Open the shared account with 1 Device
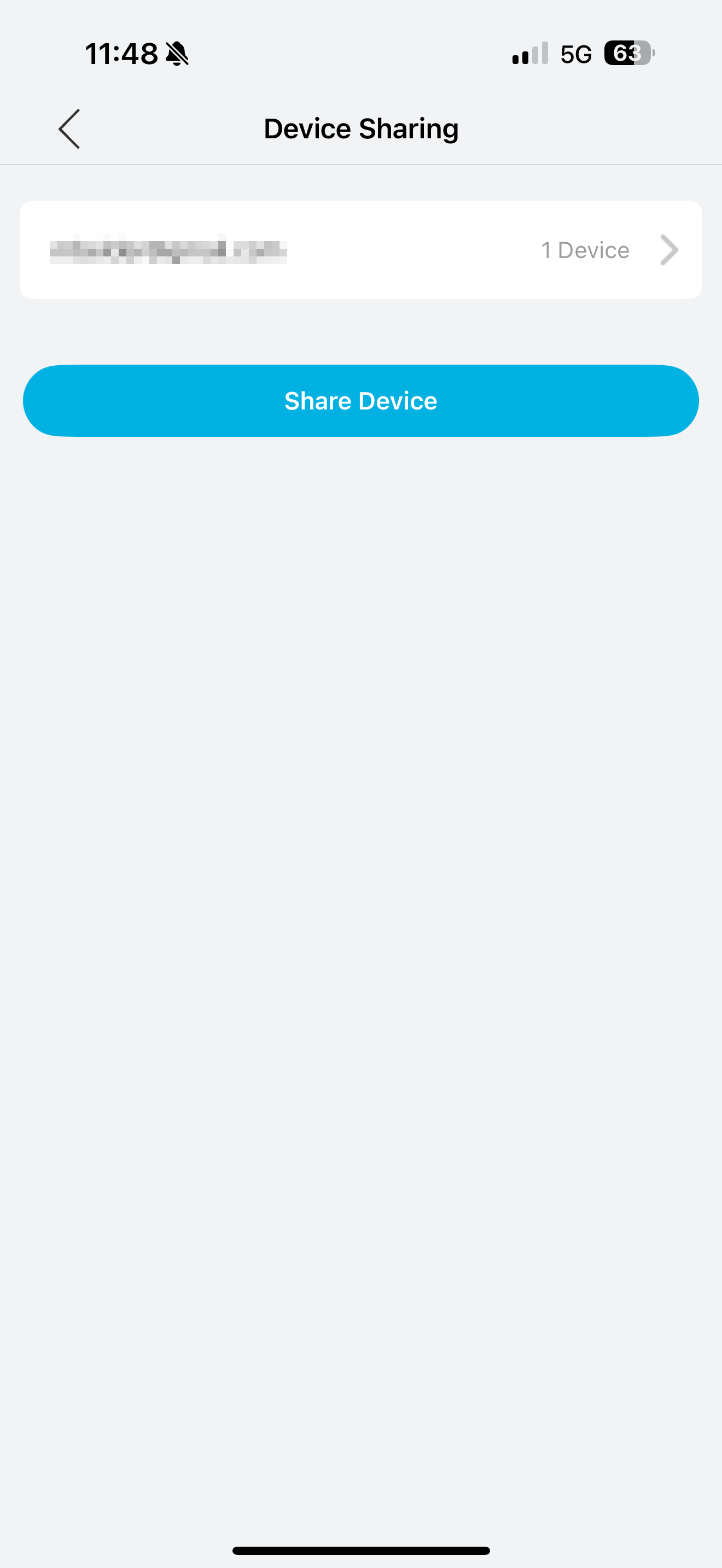Image resolution: width=722 pixels, height=1568 pixels. click(x=360, y=249)
